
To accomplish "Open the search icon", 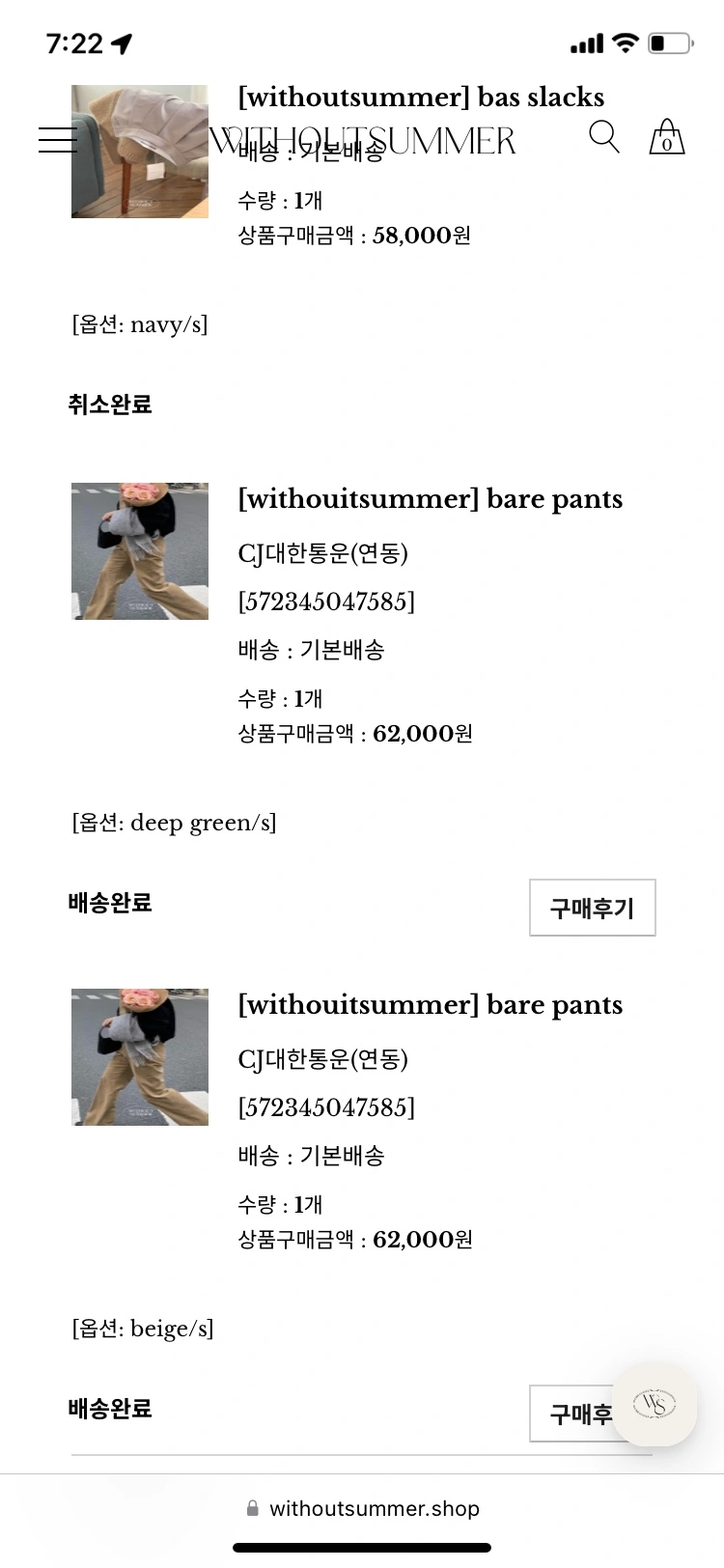I will point(603,137).
